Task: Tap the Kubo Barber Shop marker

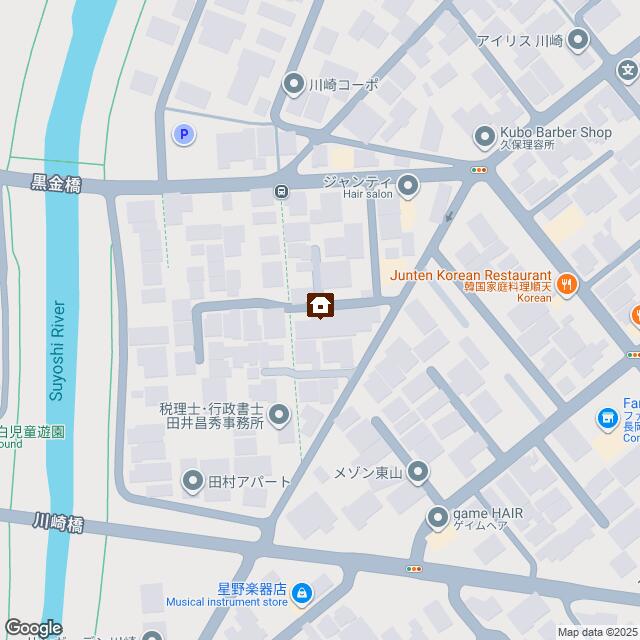Action: click(485, 134)
